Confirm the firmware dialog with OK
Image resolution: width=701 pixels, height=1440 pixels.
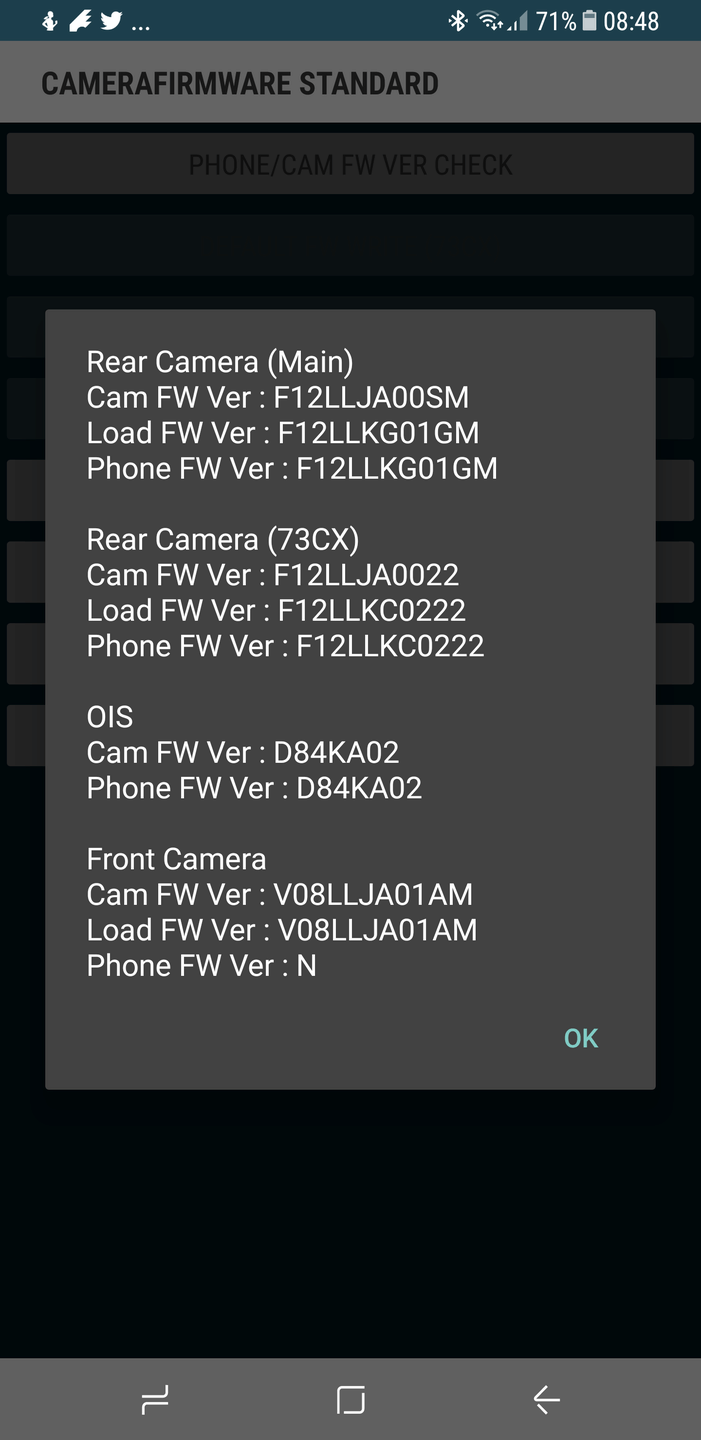pyautogui.click(x=581, y=1038)
